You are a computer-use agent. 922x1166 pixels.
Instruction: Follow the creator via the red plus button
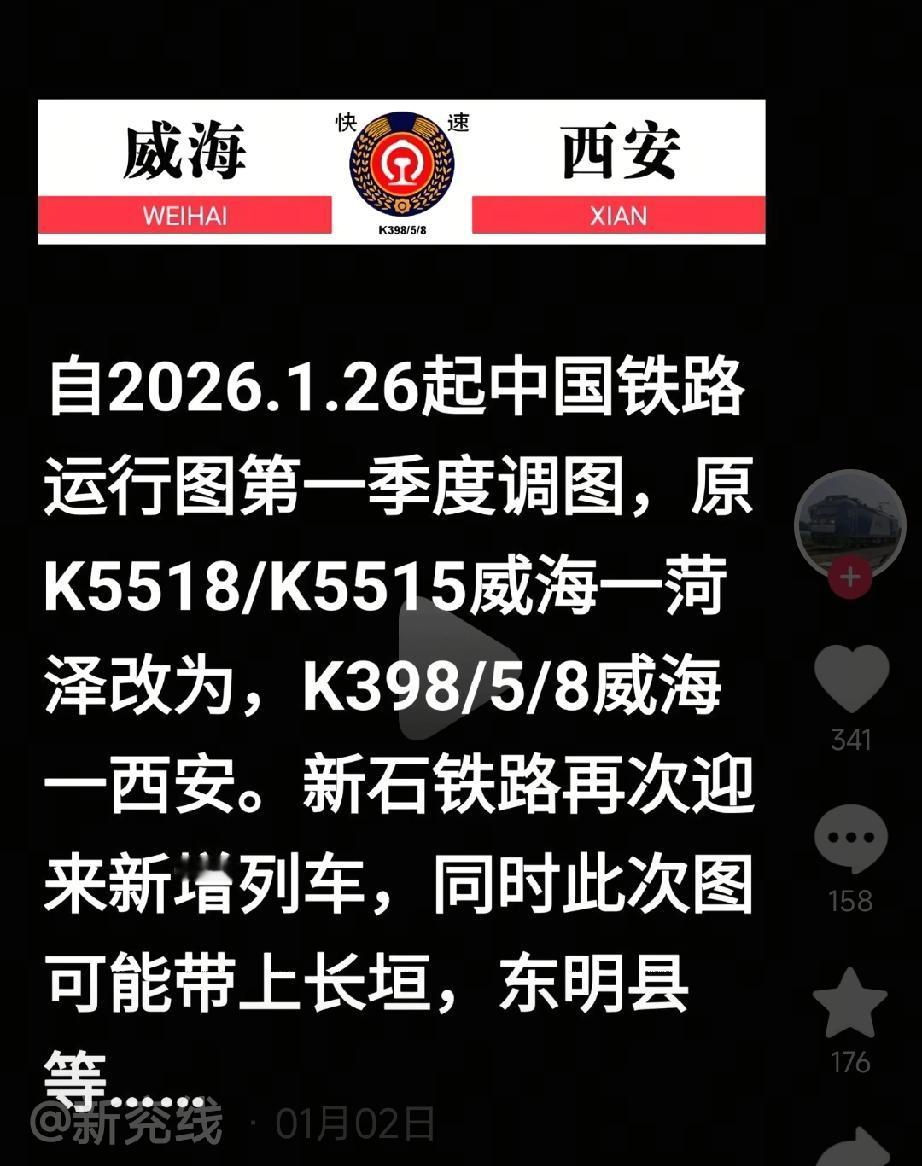(849, 578)
